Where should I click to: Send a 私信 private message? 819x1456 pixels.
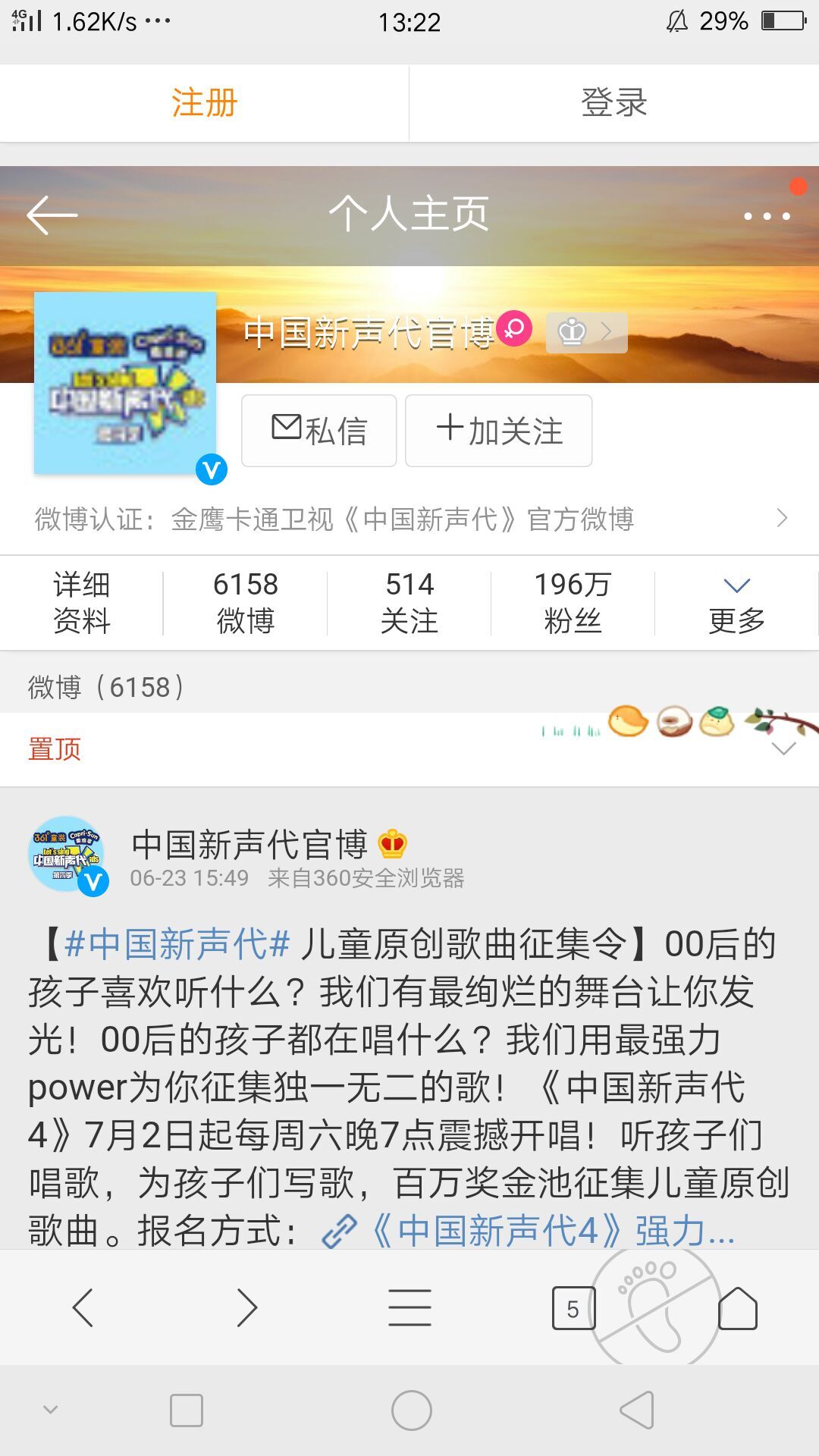[x=318, y=431]
